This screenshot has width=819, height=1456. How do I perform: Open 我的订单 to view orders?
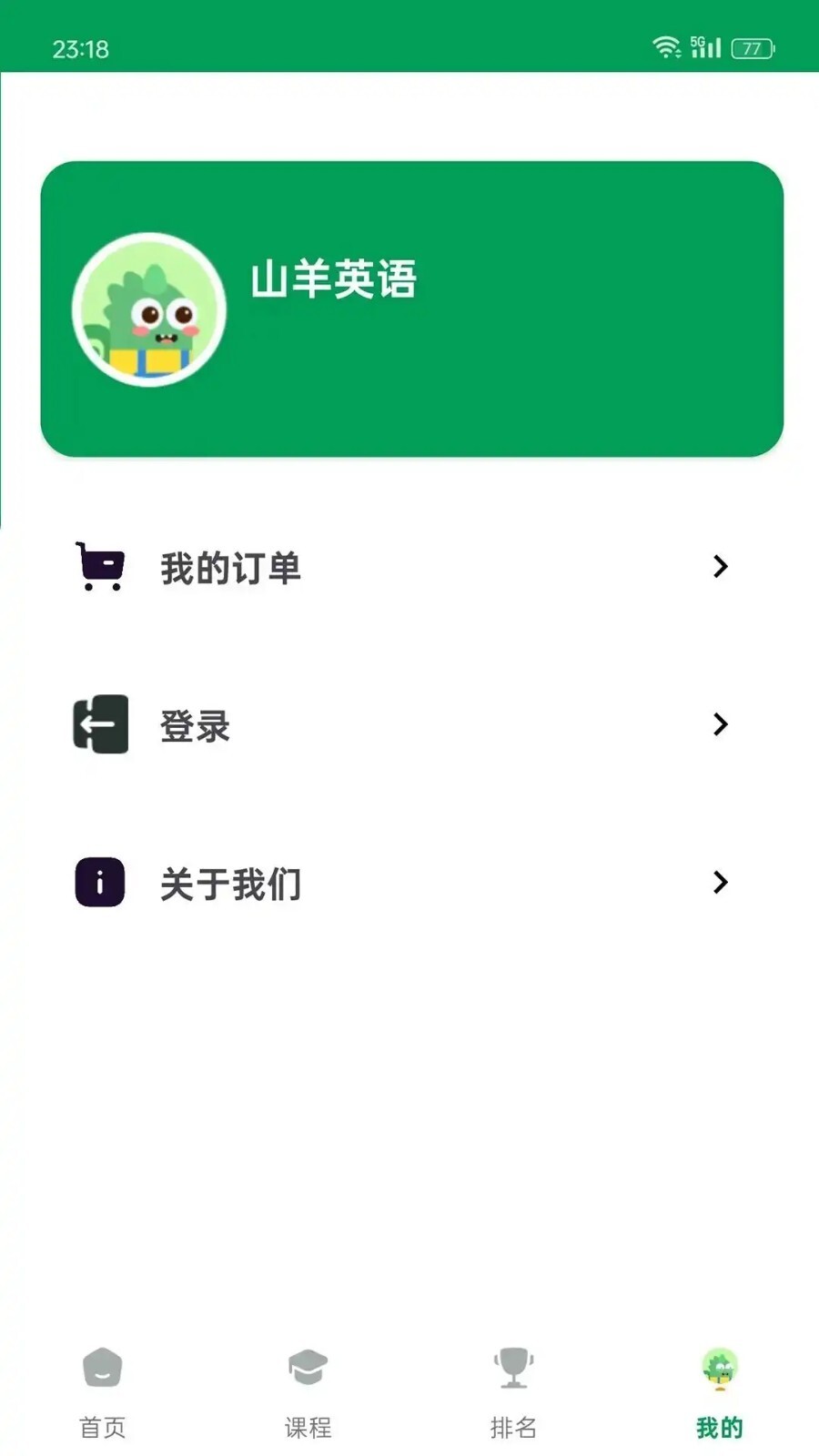(229, 567)
